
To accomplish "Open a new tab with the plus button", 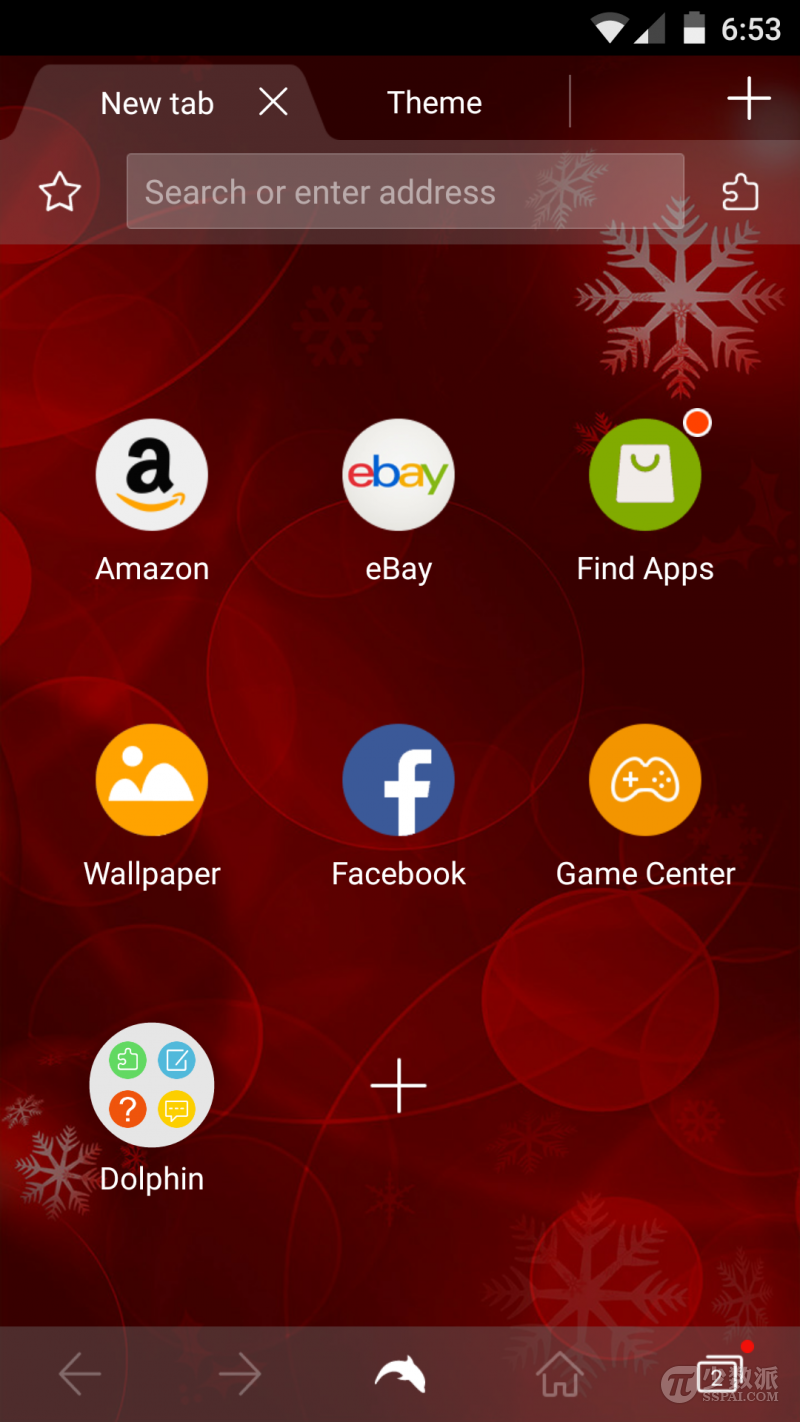I will 748,99.
